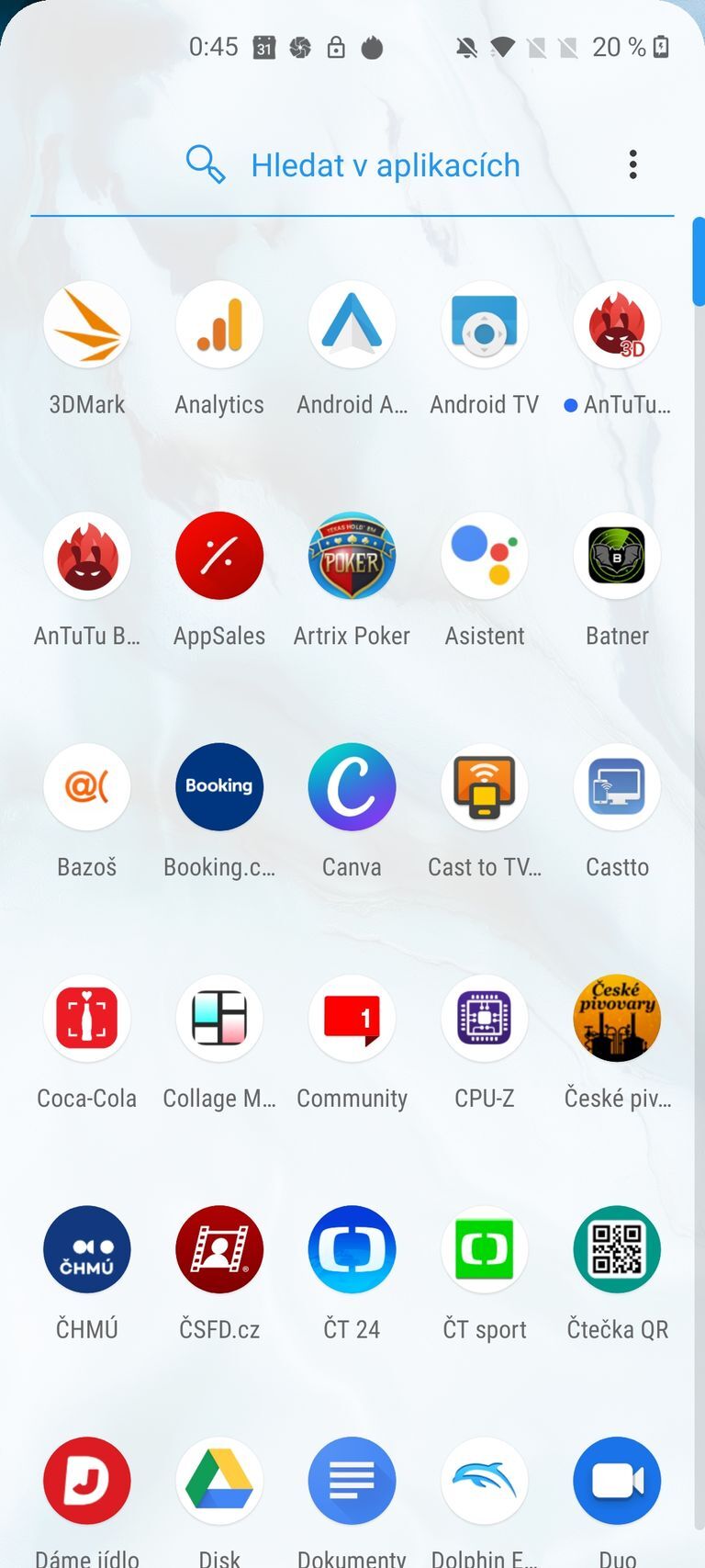Open Google Asistent
The image size is (705, 1568).
pyautogui.click(x=484, y=556)
